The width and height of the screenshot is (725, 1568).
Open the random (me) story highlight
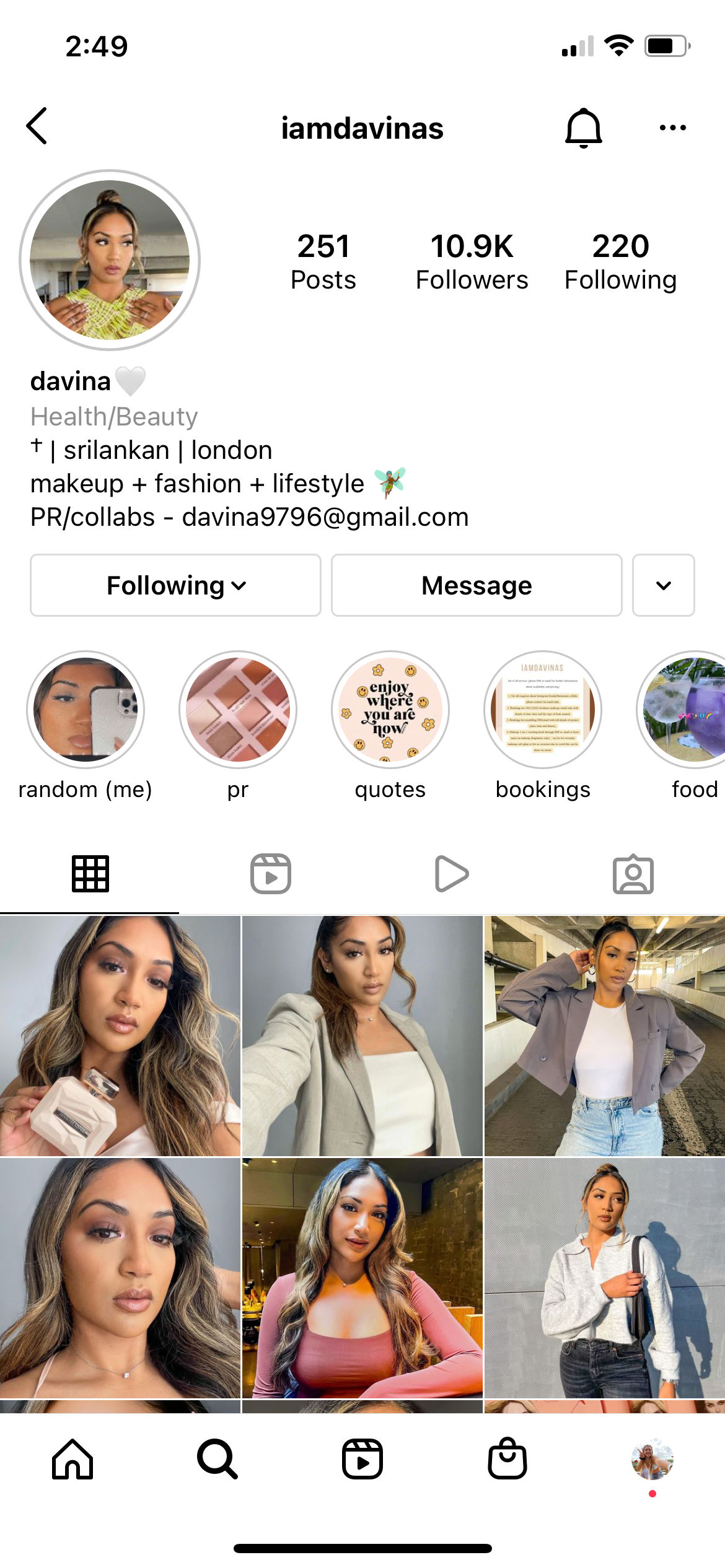point(86,710)
